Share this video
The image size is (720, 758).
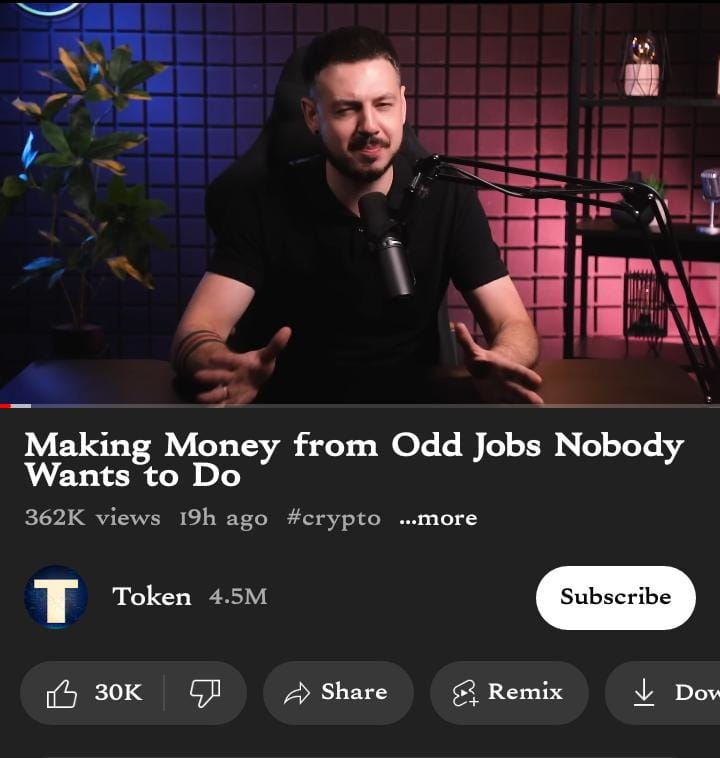(338, 692)
